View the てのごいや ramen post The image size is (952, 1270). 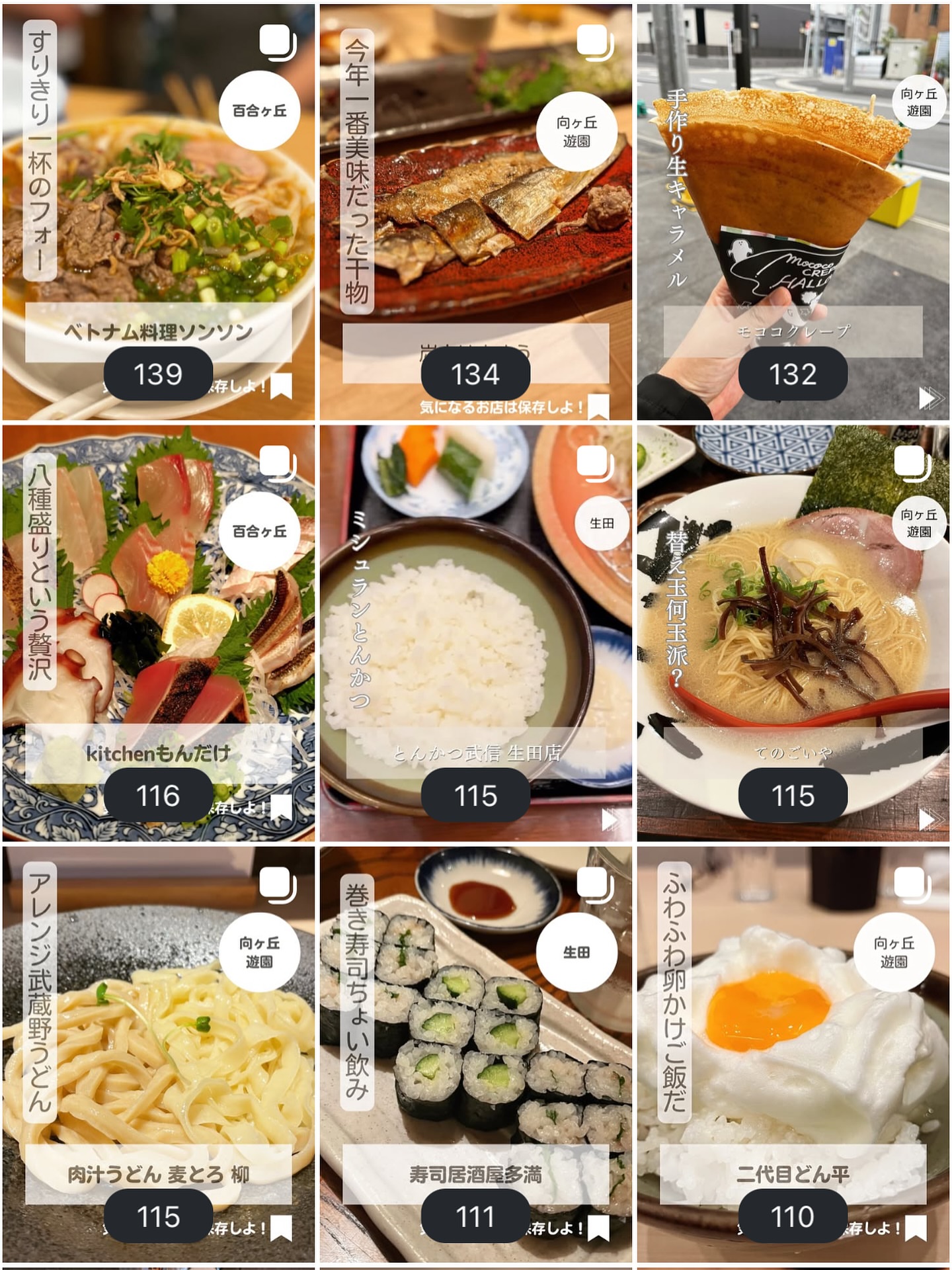pyautogui.click(x=793, y=632)
